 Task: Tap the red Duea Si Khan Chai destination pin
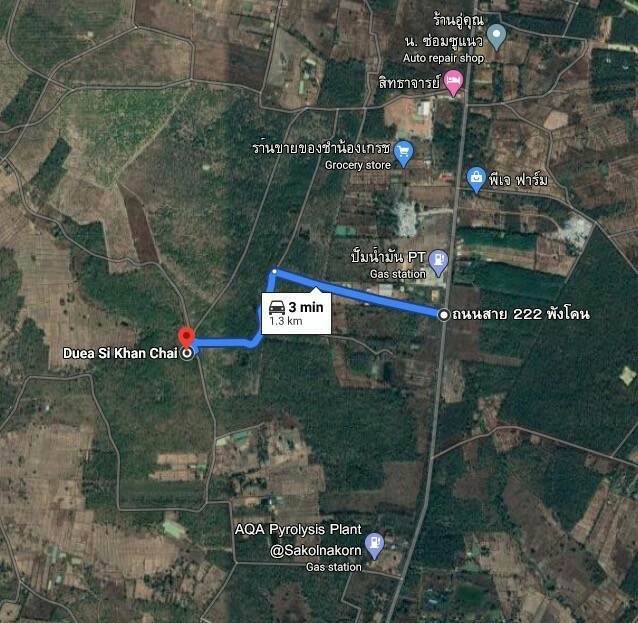186,339
